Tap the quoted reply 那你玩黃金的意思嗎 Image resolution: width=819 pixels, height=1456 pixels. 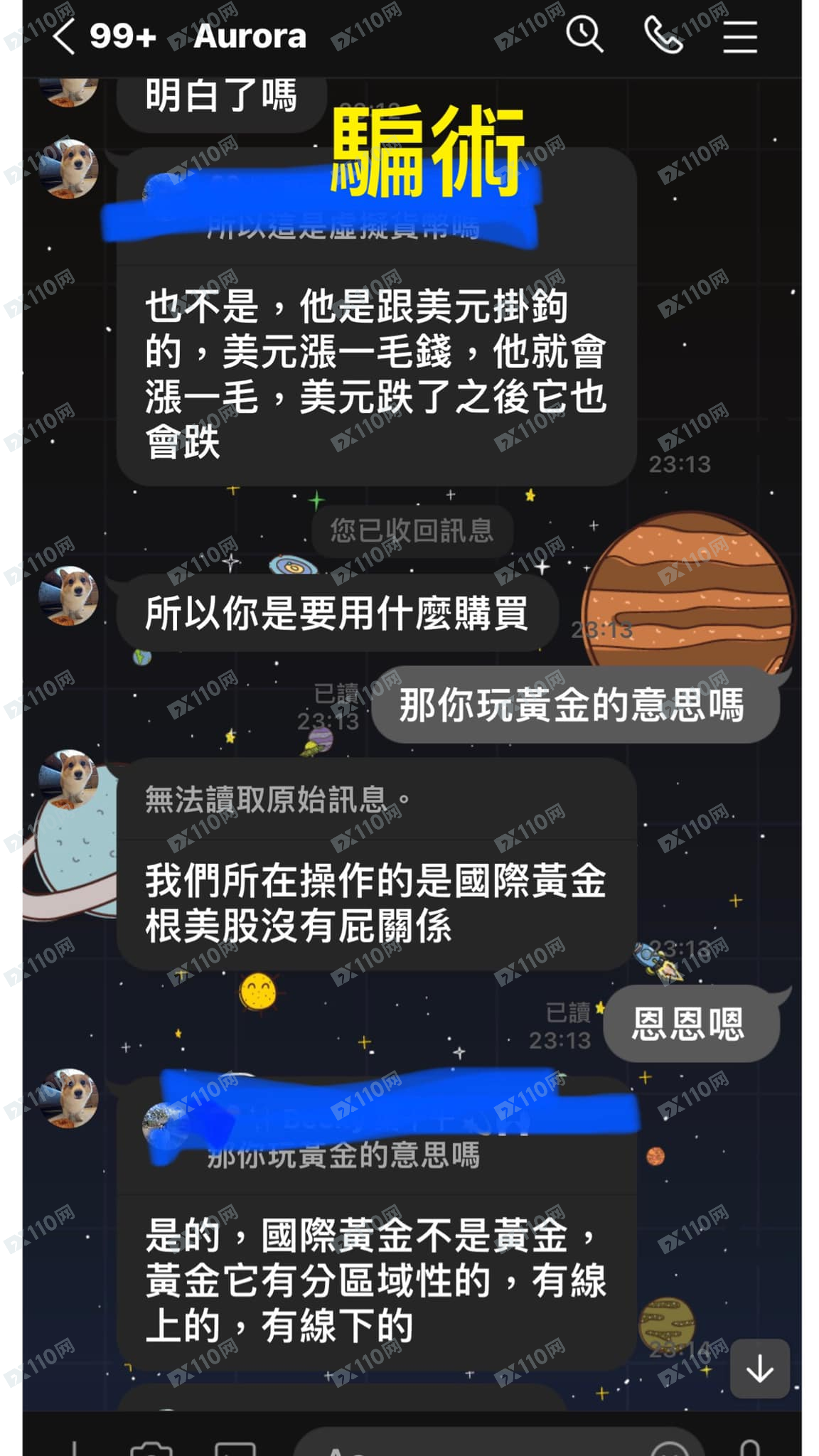343,1155
